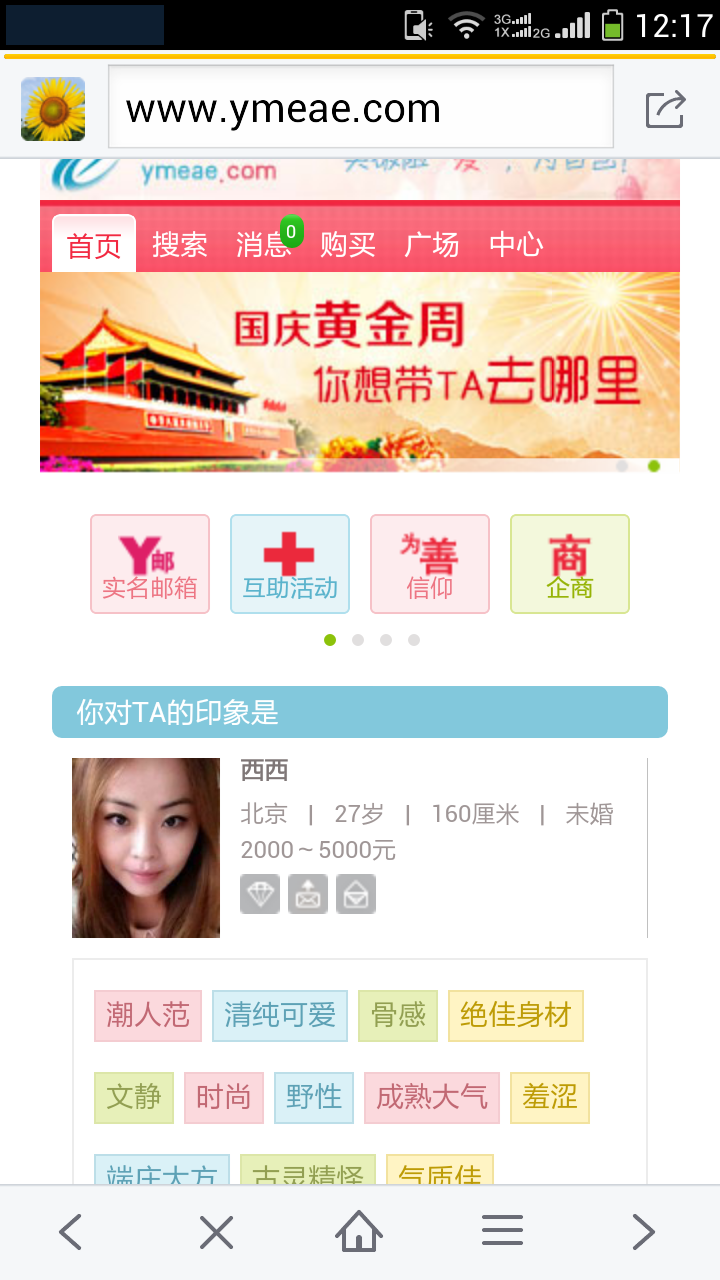The height and width of the screenshot is (1280, 720).
Task: Open the browser menu button
Action: 502,1232
